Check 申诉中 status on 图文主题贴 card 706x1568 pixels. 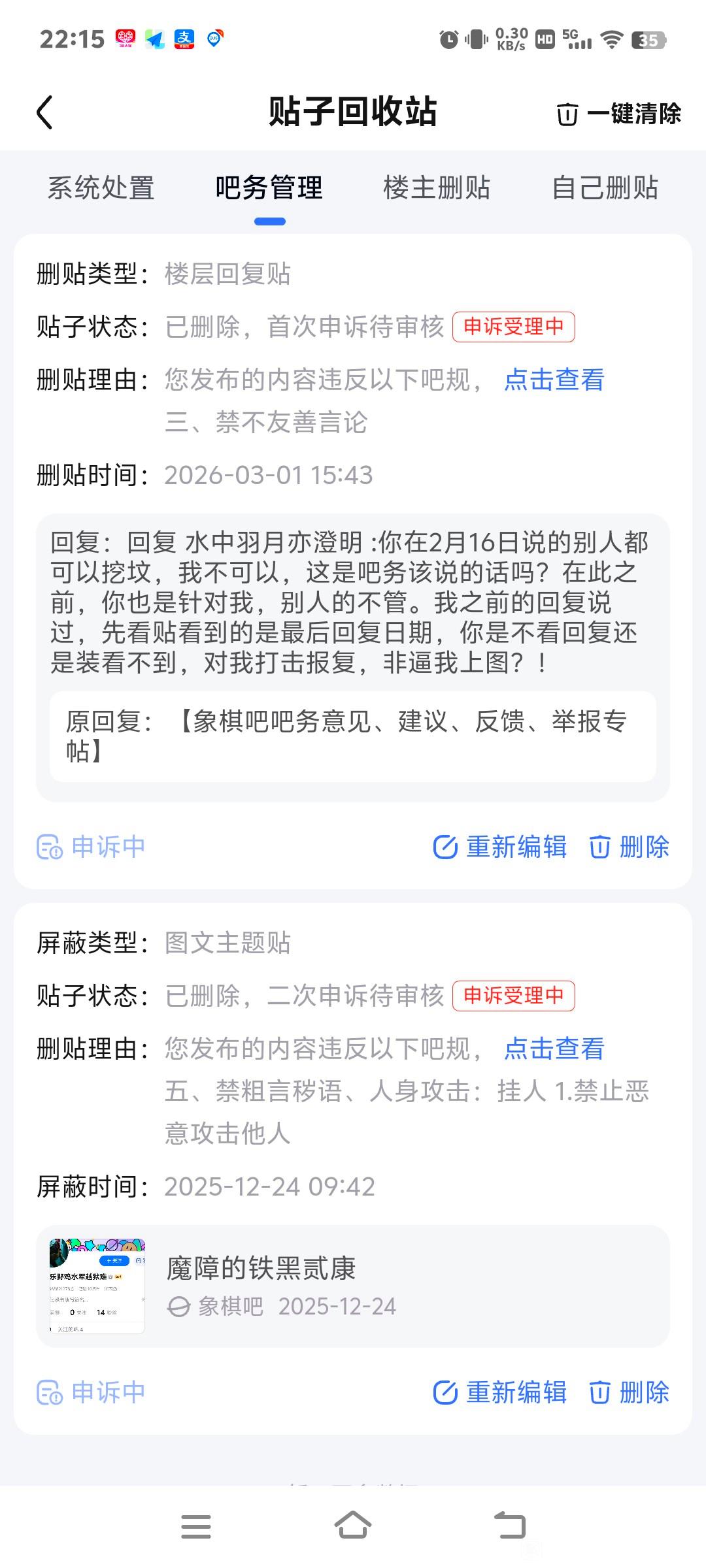click(x=92, y=1392)
